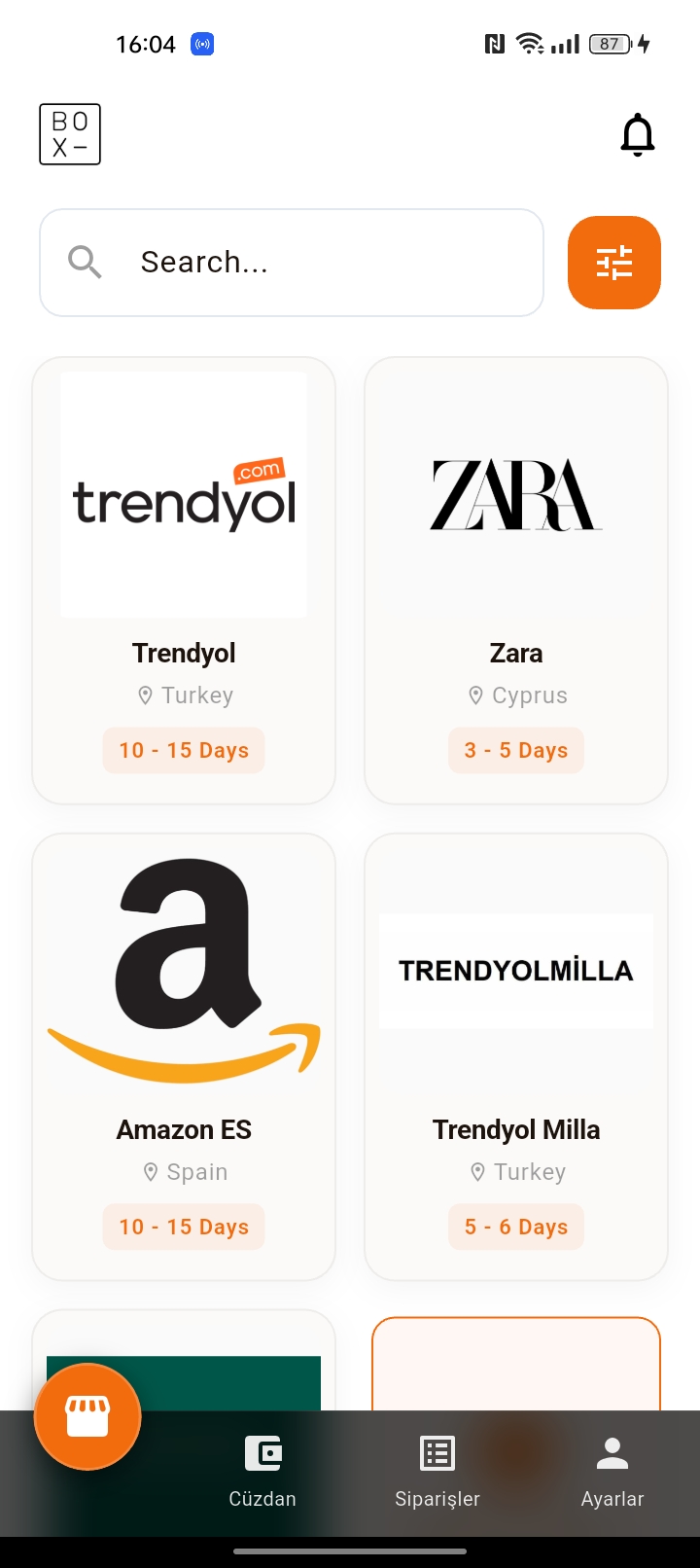Switch to the Siparişler tab
Screen dimensions: 700x1568
437,1471
